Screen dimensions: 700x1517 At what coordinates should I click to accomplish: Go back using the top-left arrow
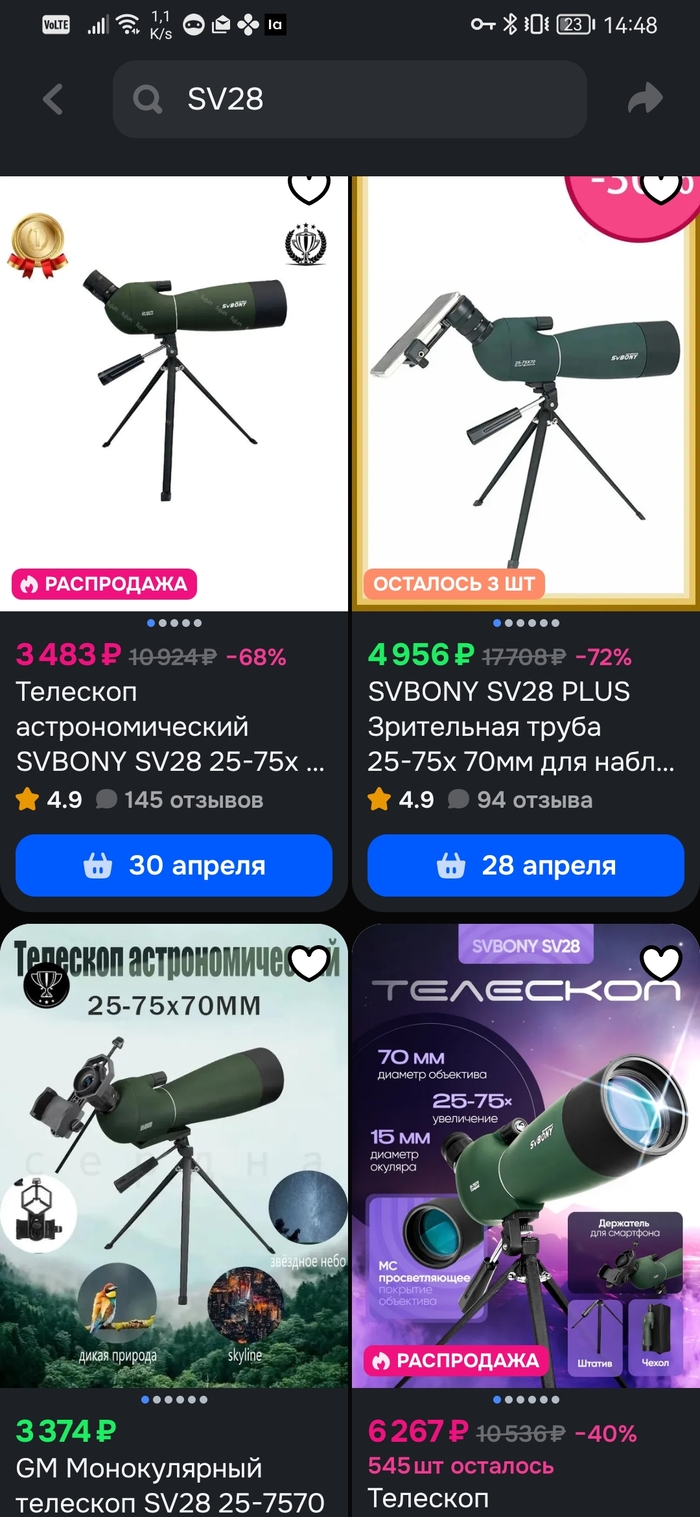pyautogui.click(x=53, y=99)
